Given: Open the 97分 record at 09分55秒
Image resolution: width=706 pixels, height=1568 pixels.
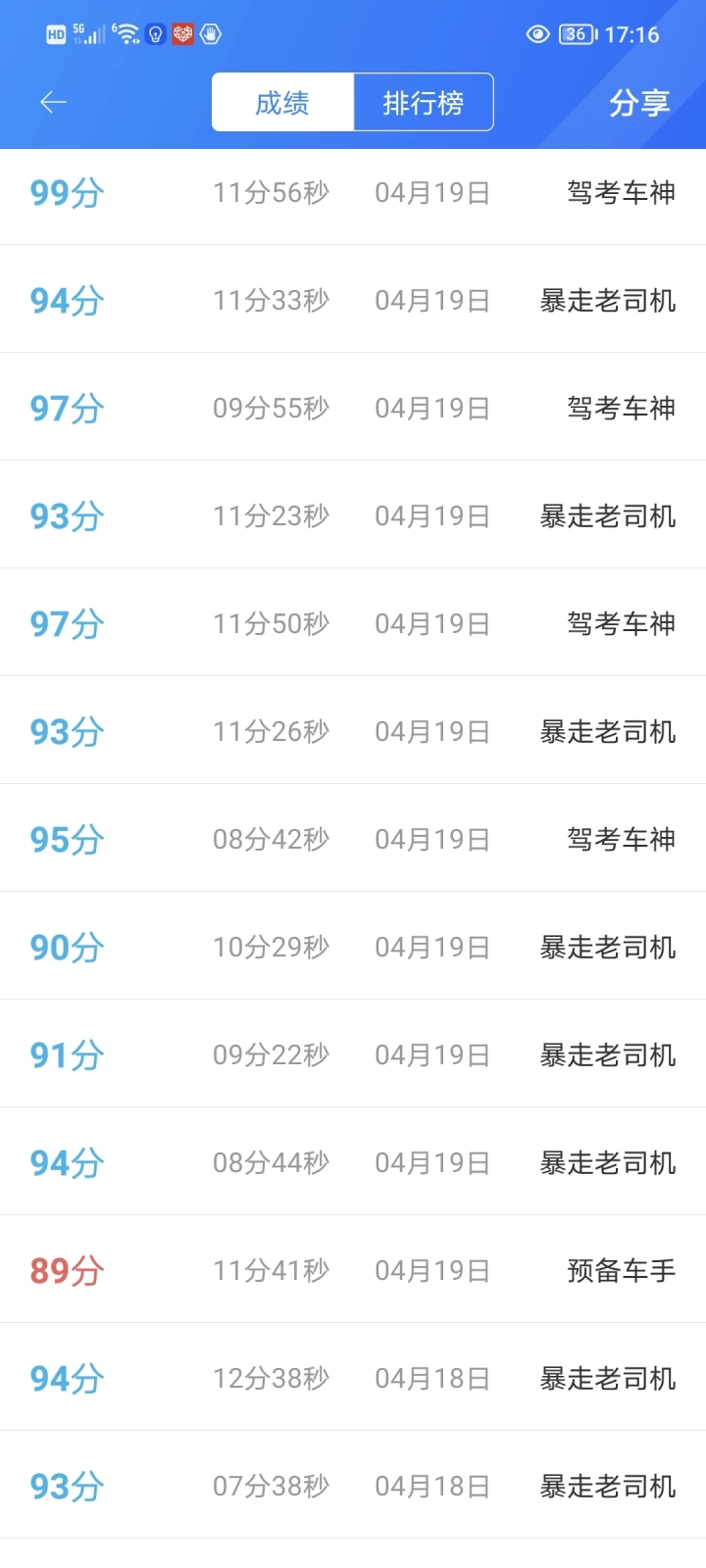Looking at the screenshot, I should point(353,407).
